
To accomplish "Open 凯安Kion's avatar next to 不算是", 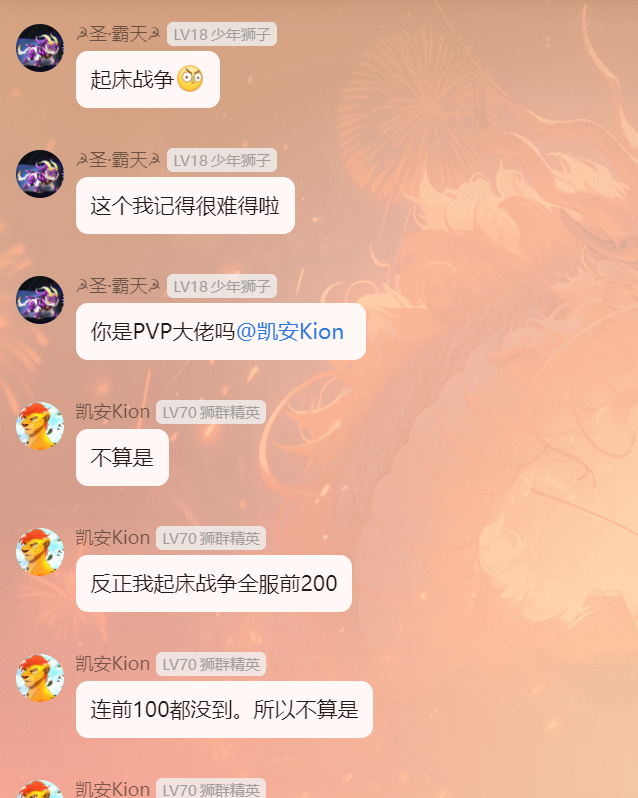I will [x=40, y=426].
